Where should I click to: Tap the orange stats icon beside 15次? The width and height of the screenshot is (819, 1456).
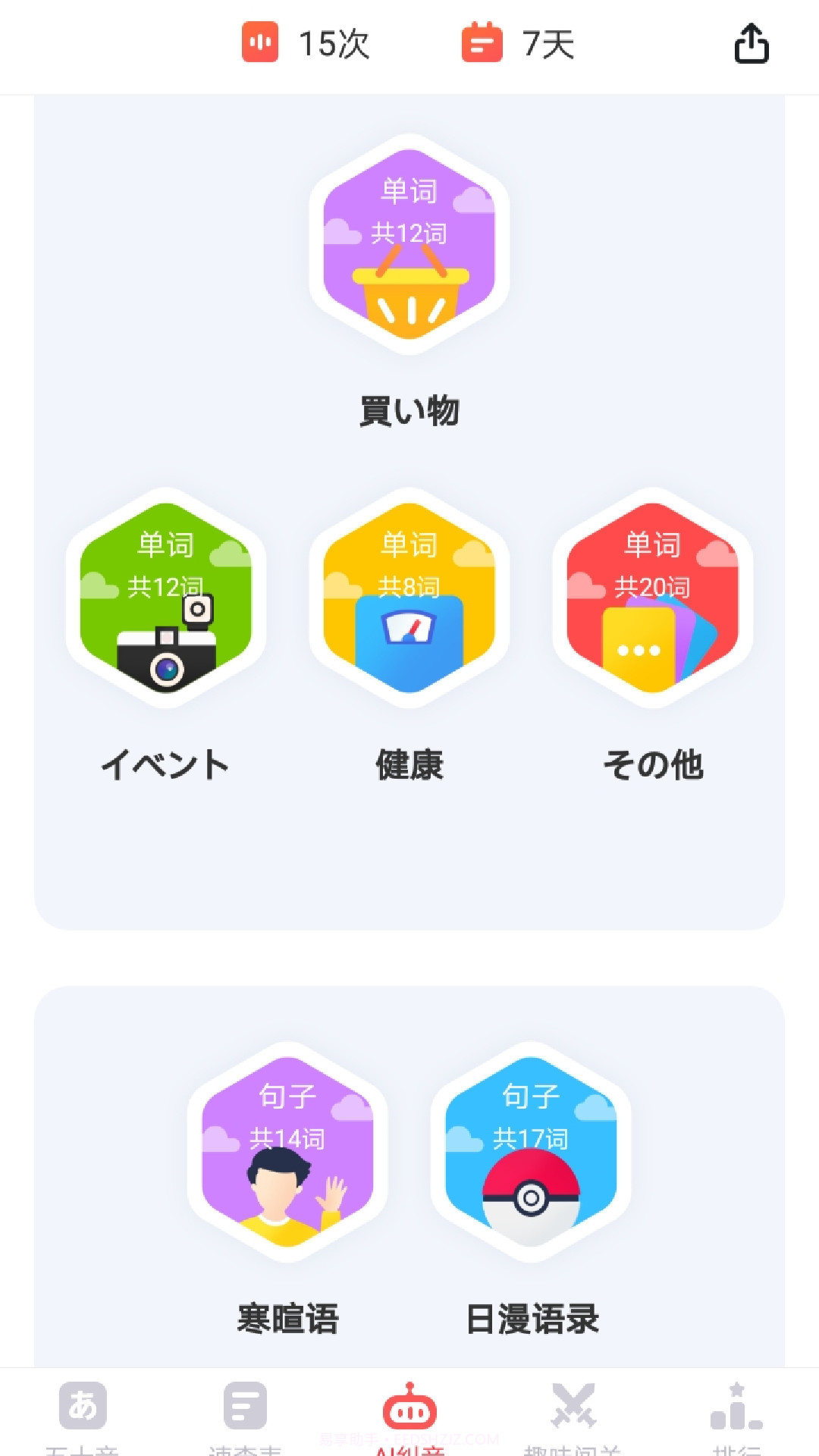(260, 44)
